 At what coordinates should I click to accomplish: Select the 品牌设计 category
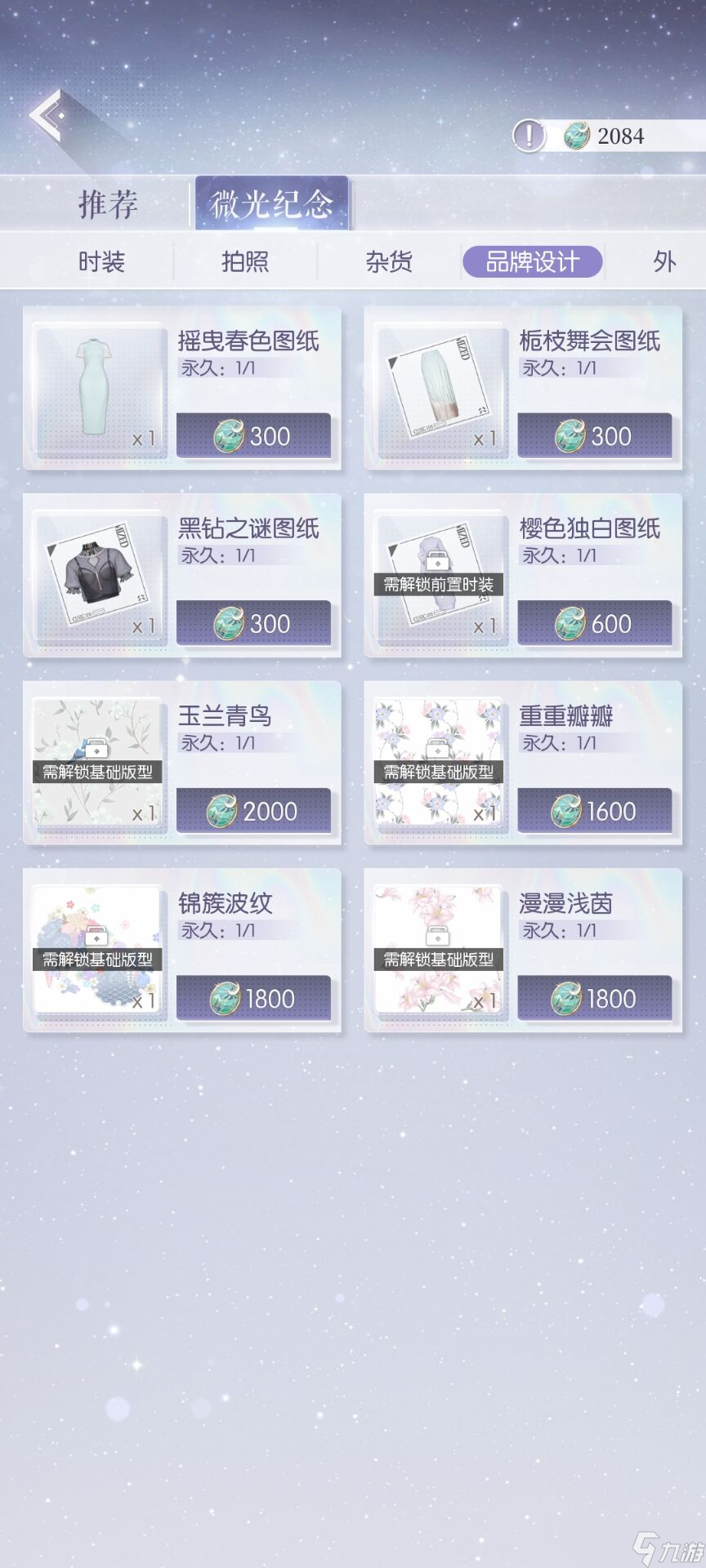click(532, 262)
